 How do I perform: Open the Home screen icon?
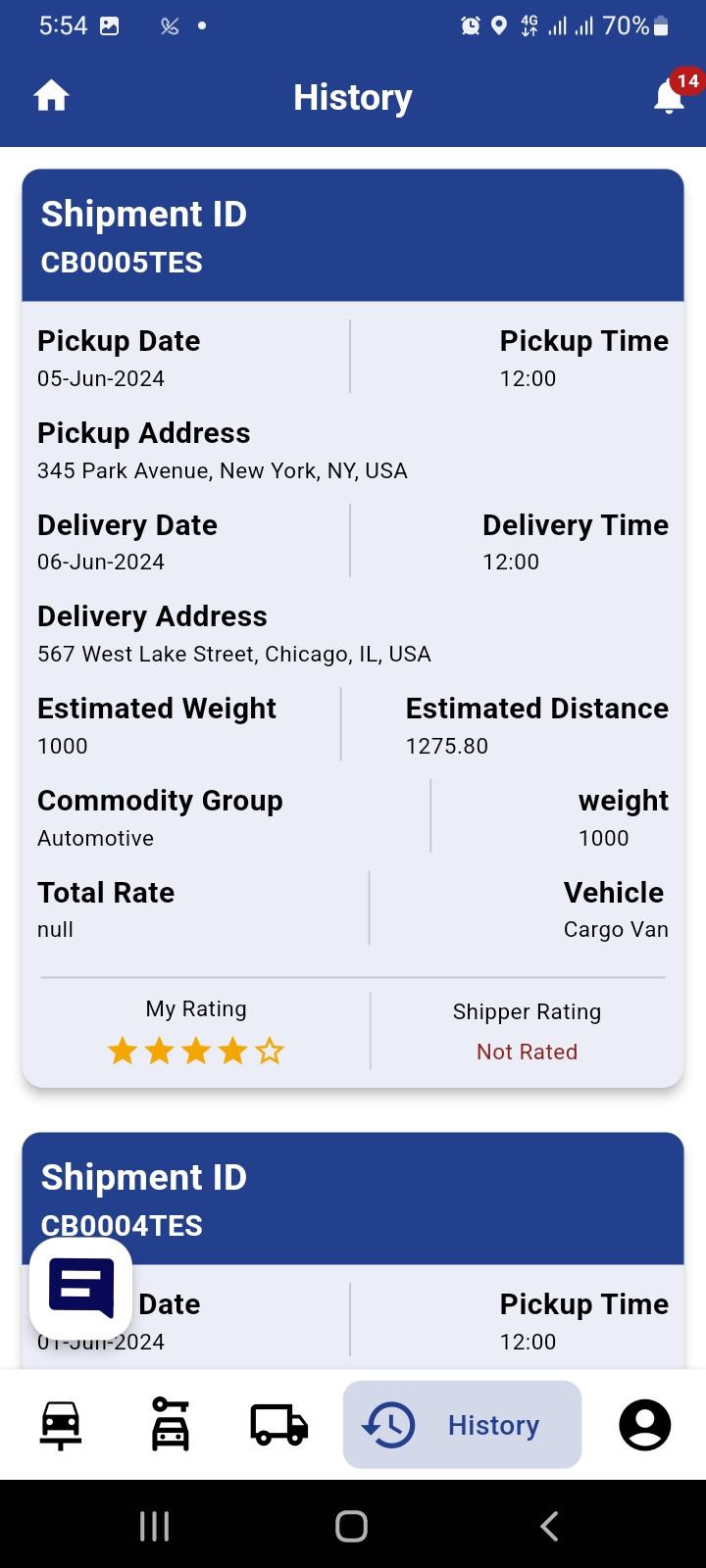[50, 95]
